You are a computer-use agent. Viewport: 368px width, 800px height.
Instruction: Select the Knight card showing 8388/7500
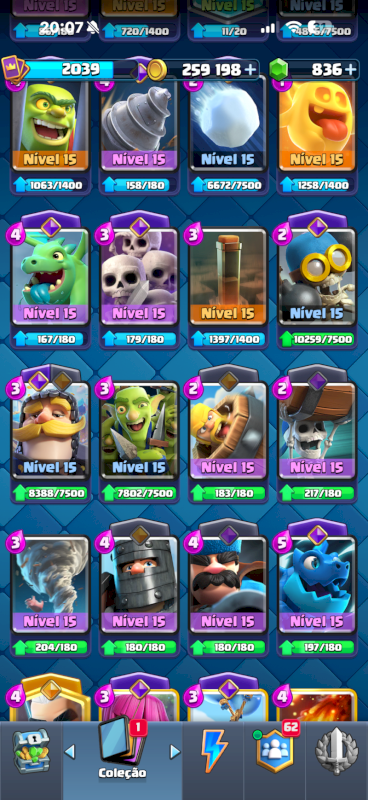50,434
